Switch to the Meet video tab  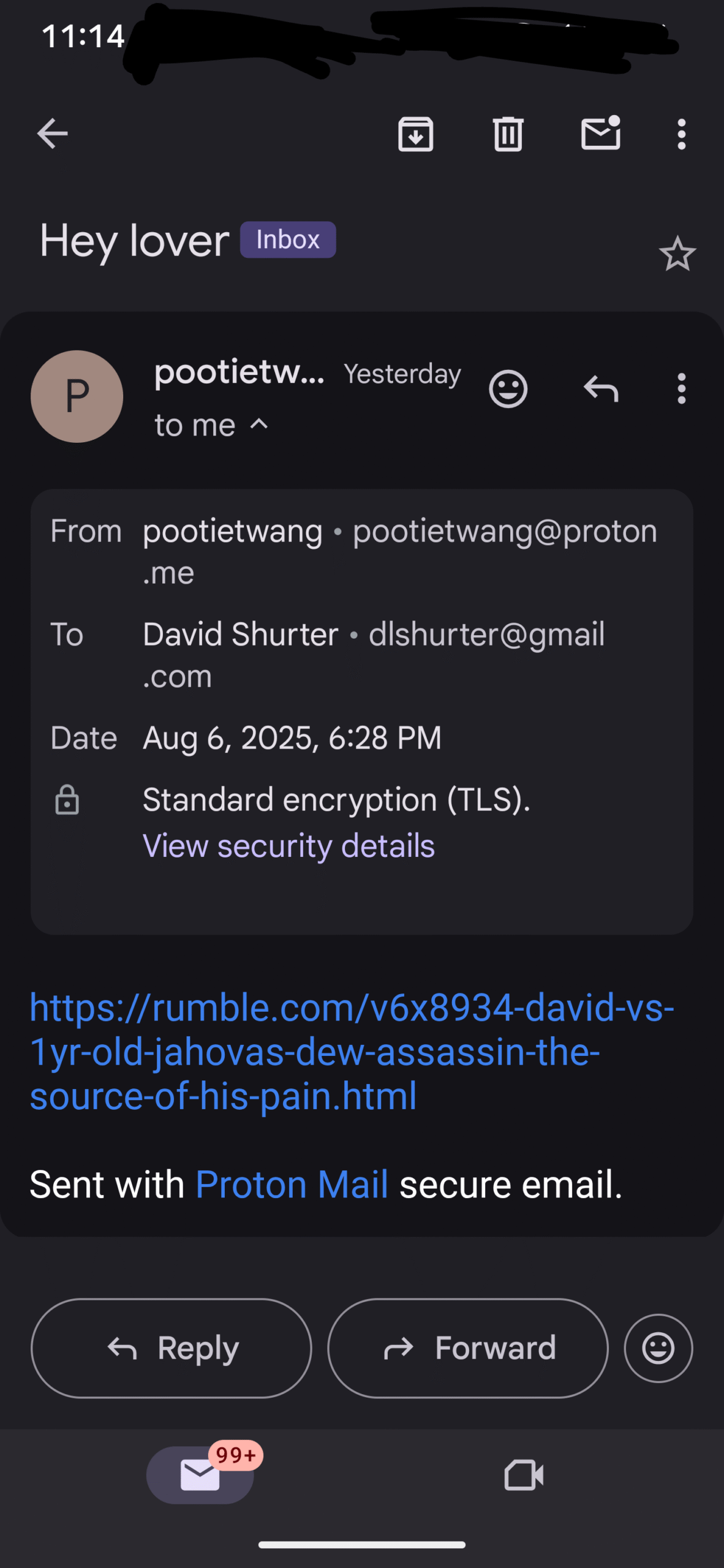pos(524,1475)
